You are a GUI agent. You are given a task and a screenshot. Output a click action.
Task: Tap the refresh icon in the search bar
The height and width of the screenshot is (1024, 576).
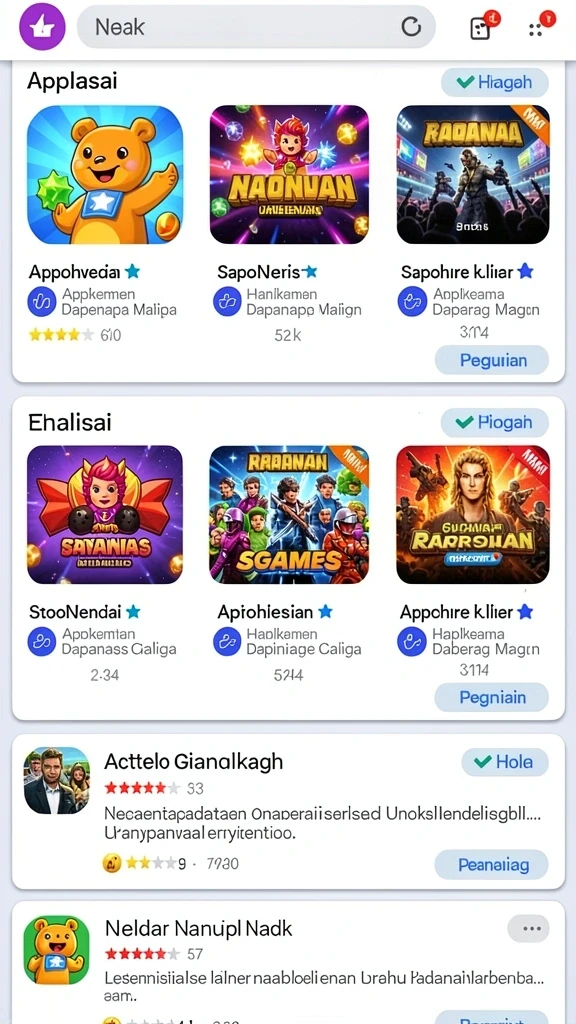(x=411, y=27)
